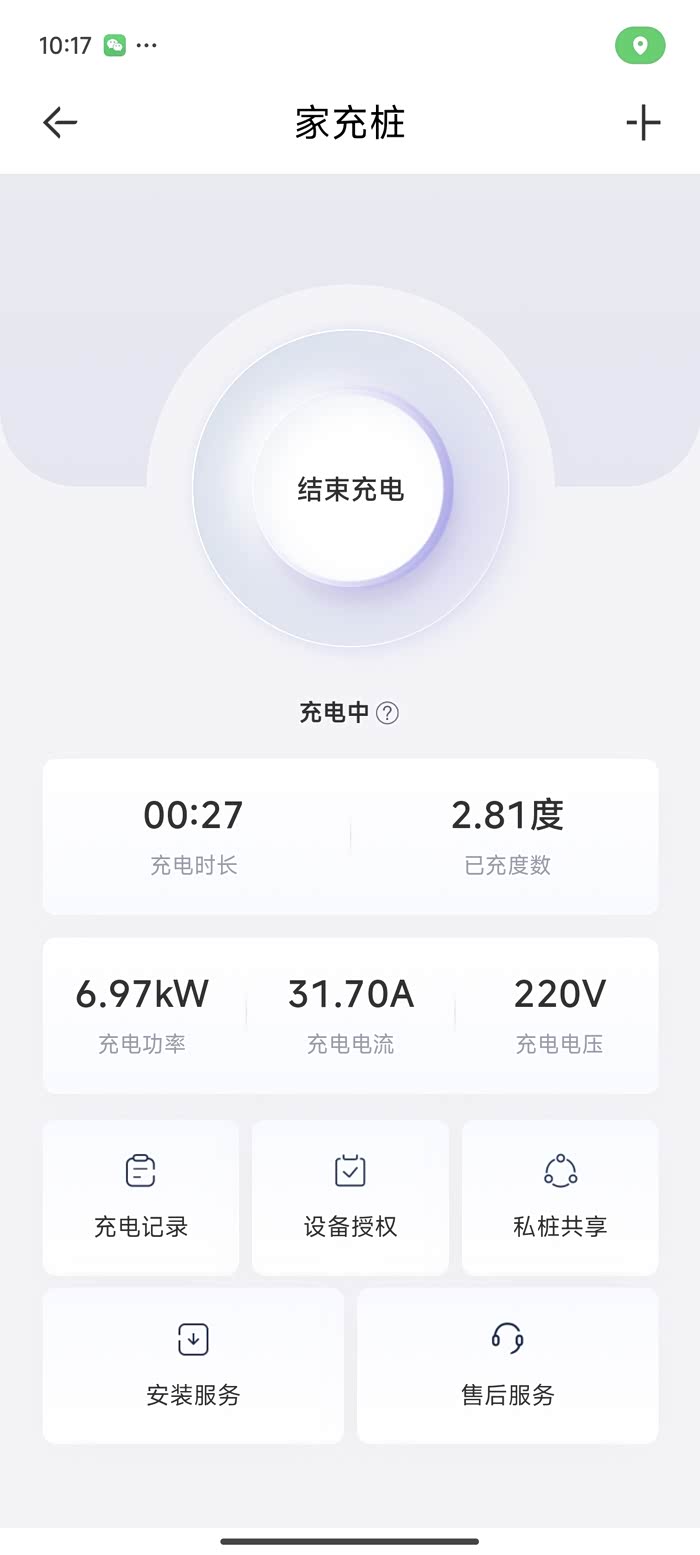Open 私桩共享 private charger sharing
The image size is (700, 1555).
pyautogui.click(x=560, y=1197)
